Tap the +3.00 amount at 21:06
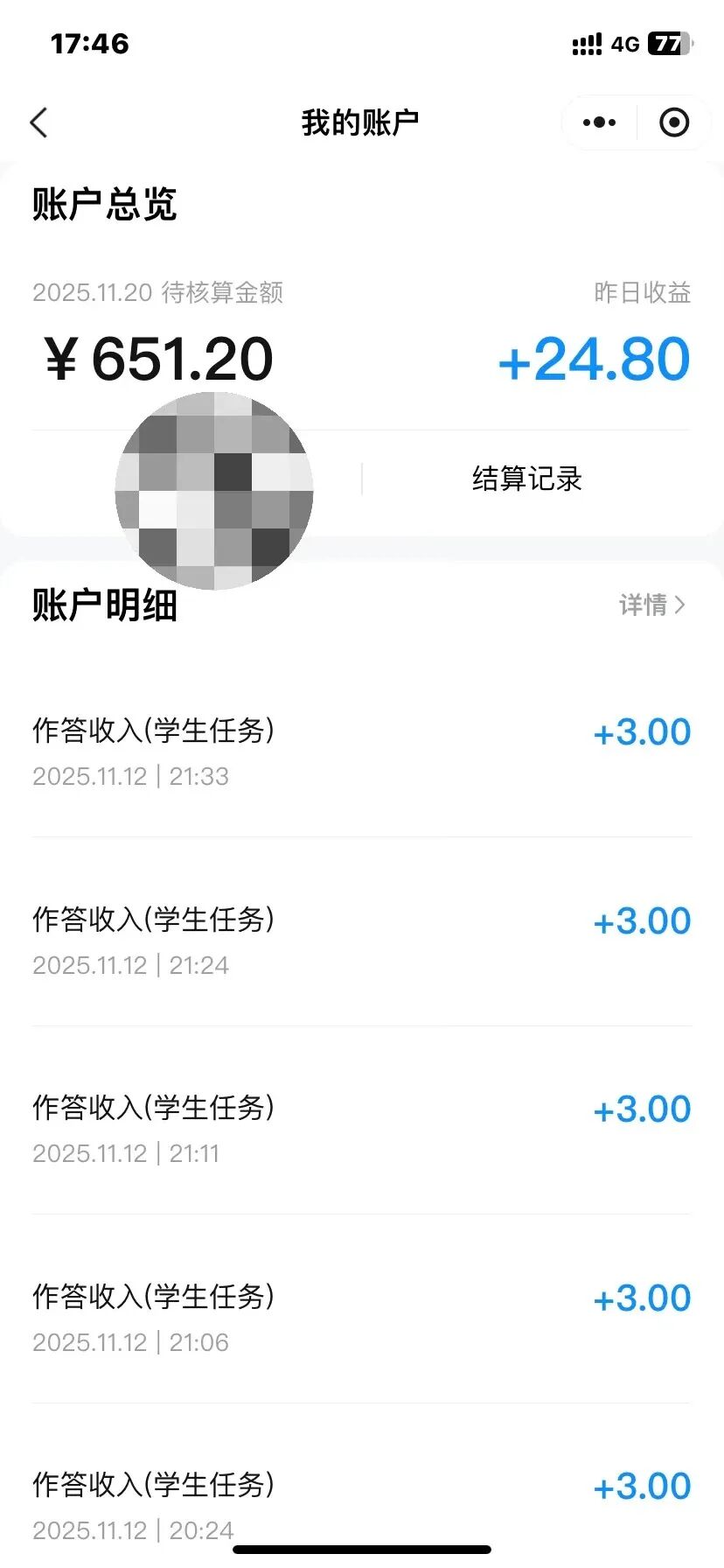Viewport: 724px width, 1568px height. (642, 1298)
